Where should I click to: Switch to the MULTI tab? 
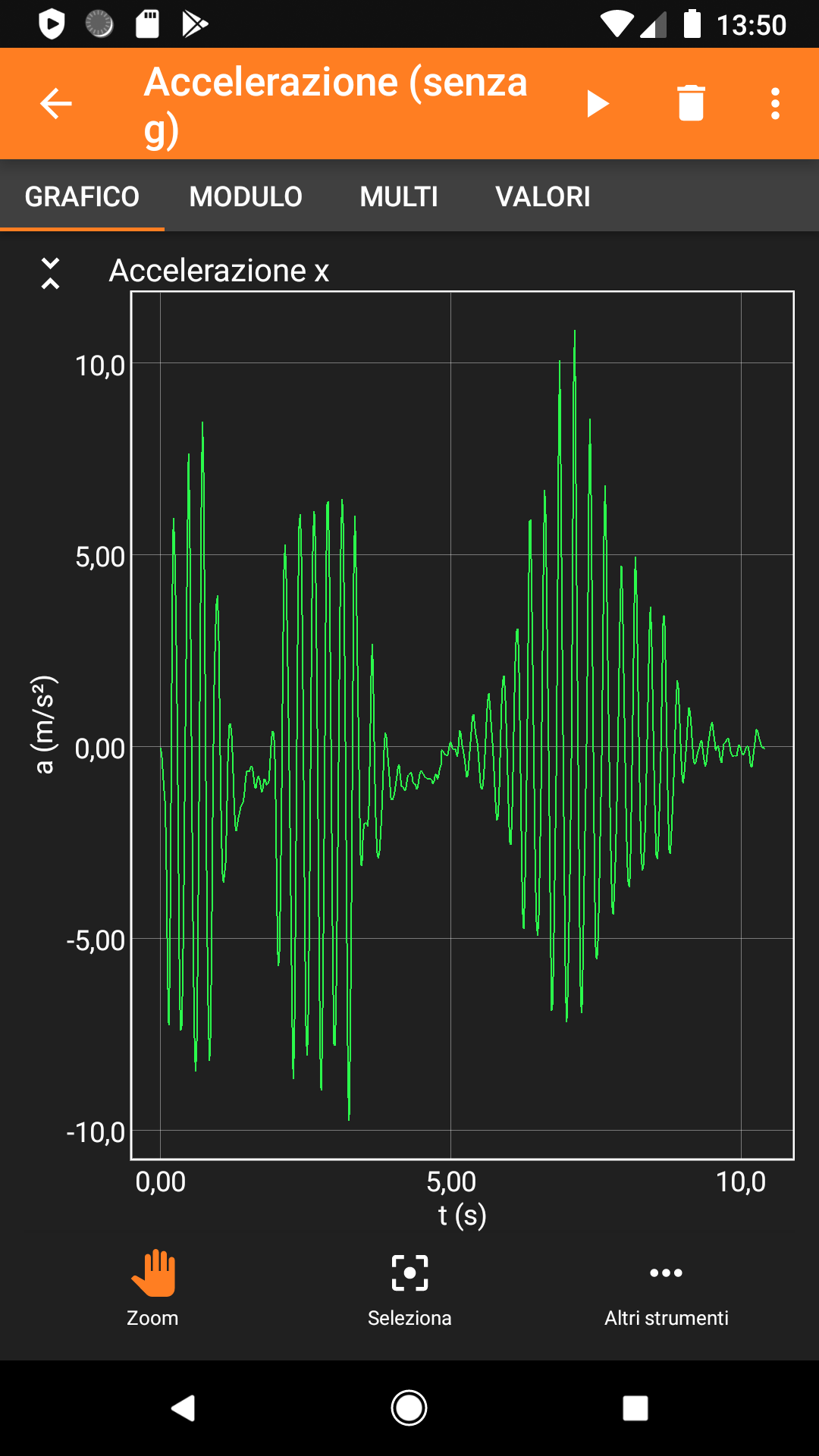click(399, 197)
